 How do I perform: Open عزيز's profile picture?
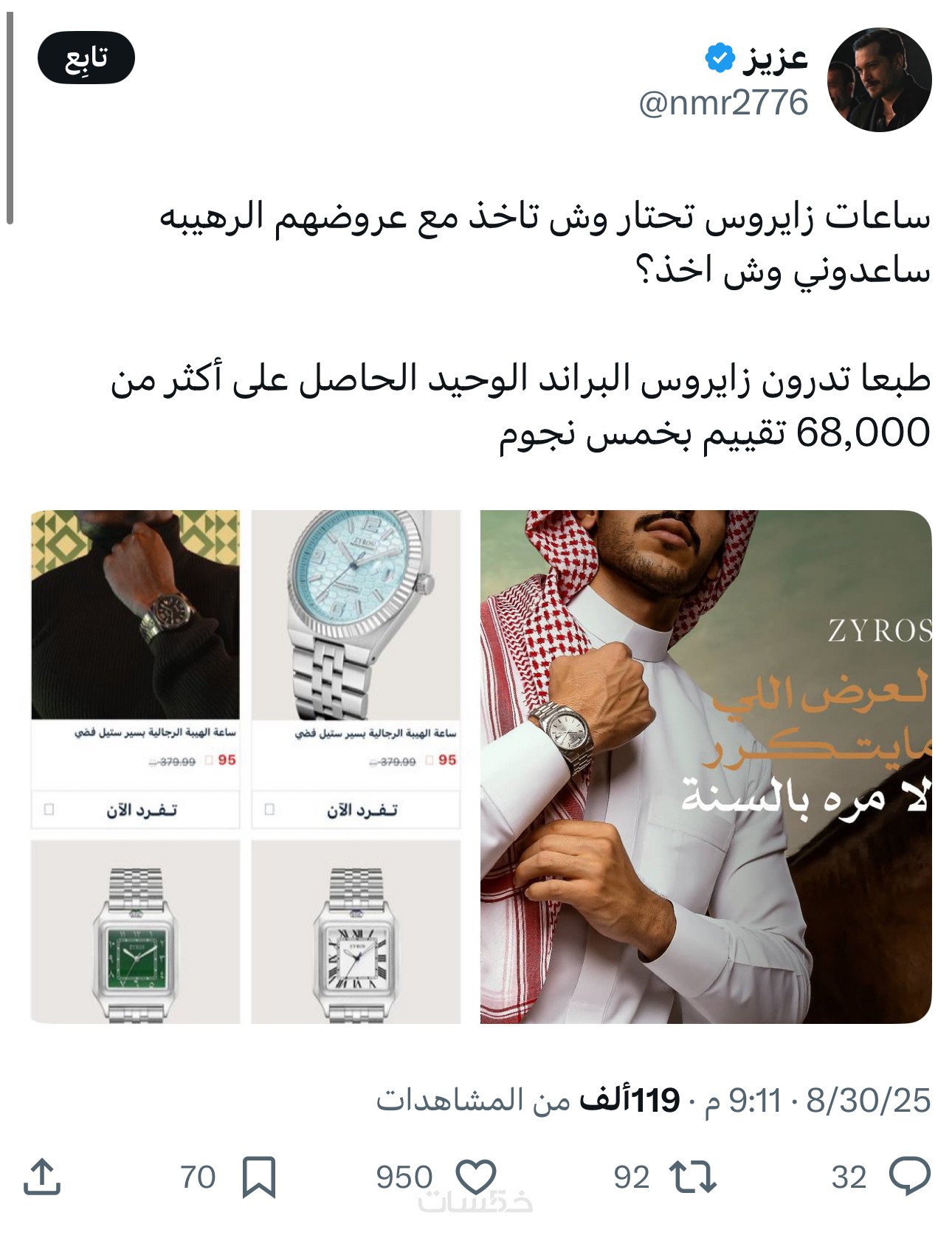click(x=879, y=80)
